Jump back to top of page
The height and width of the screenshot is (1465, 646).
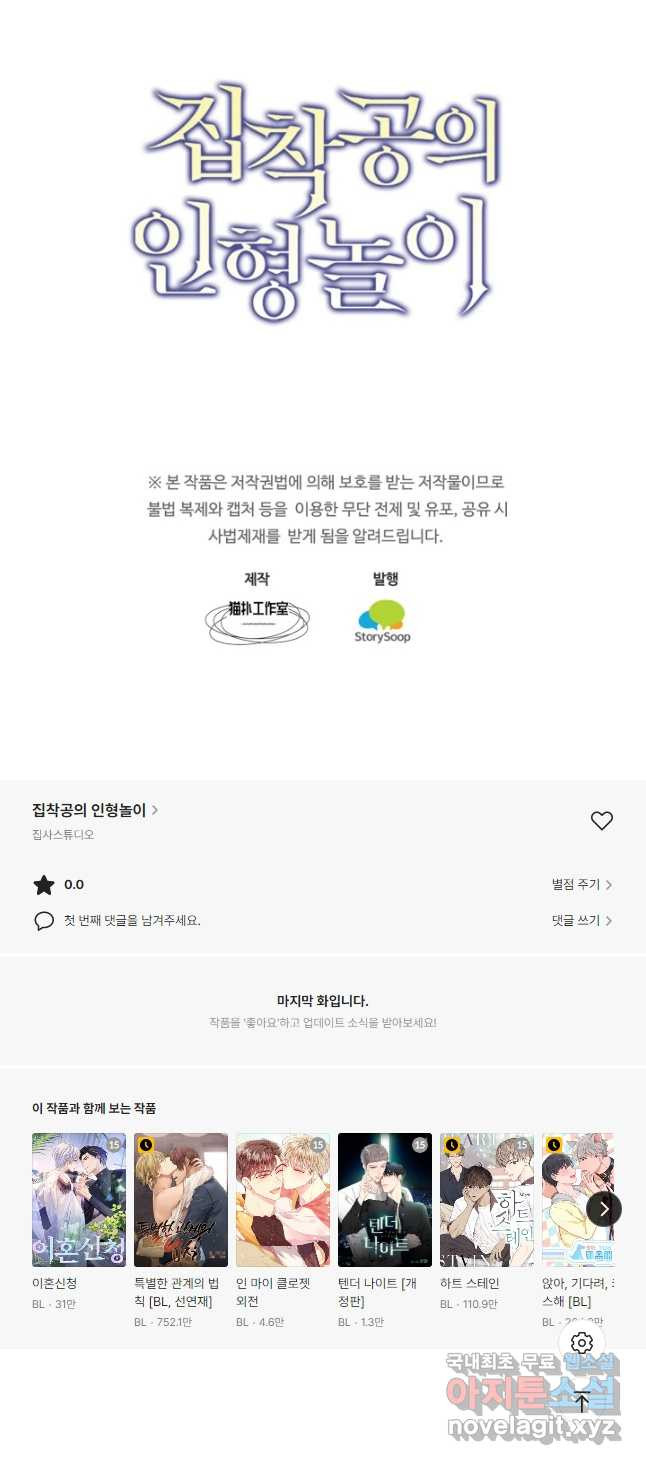pyautogui.click(x=582, y=1402)
